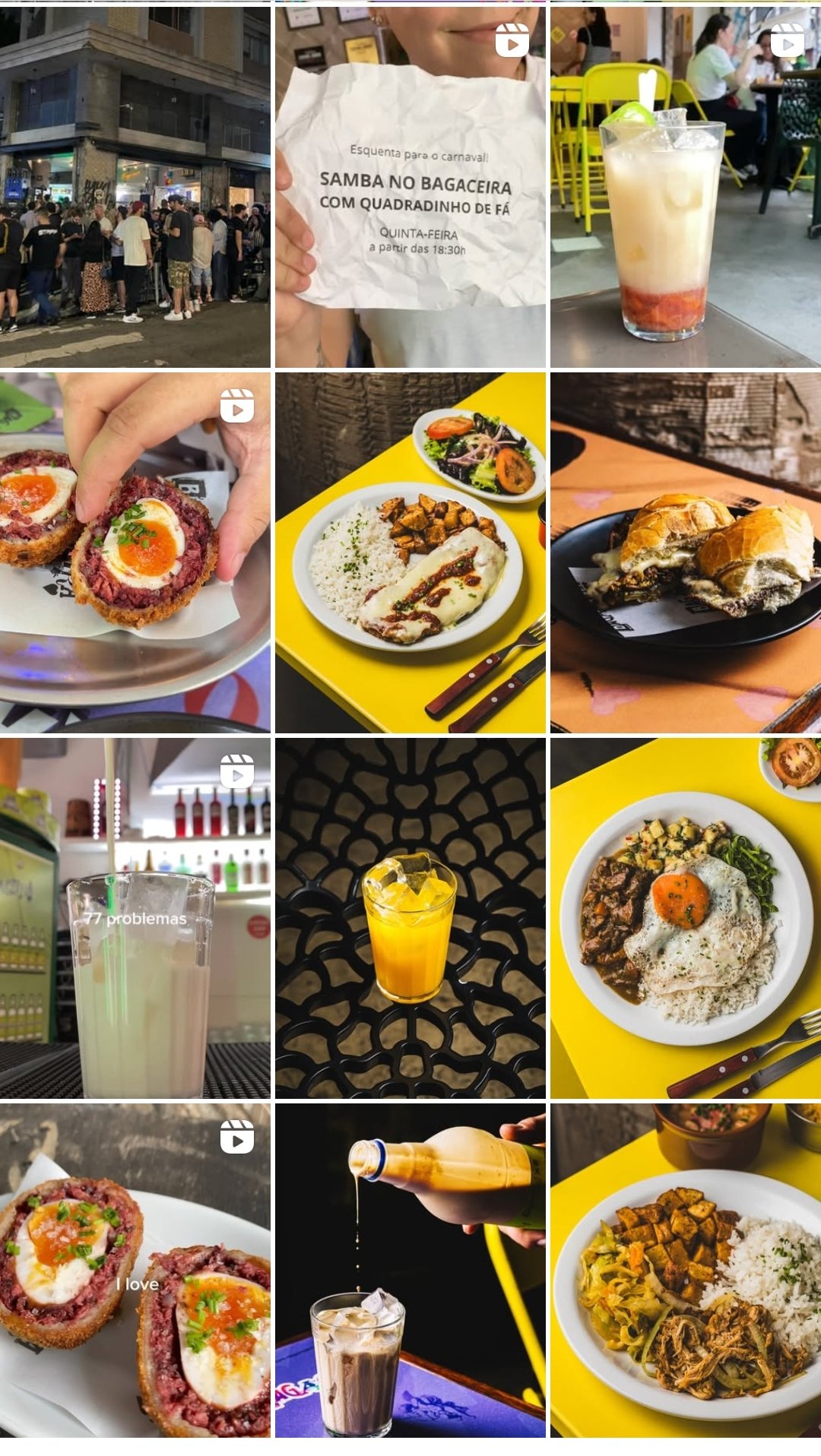821x1456 pixels.
Task: Open the shredded meat and cabbage plate post
Action: (x=685, y=1271)
